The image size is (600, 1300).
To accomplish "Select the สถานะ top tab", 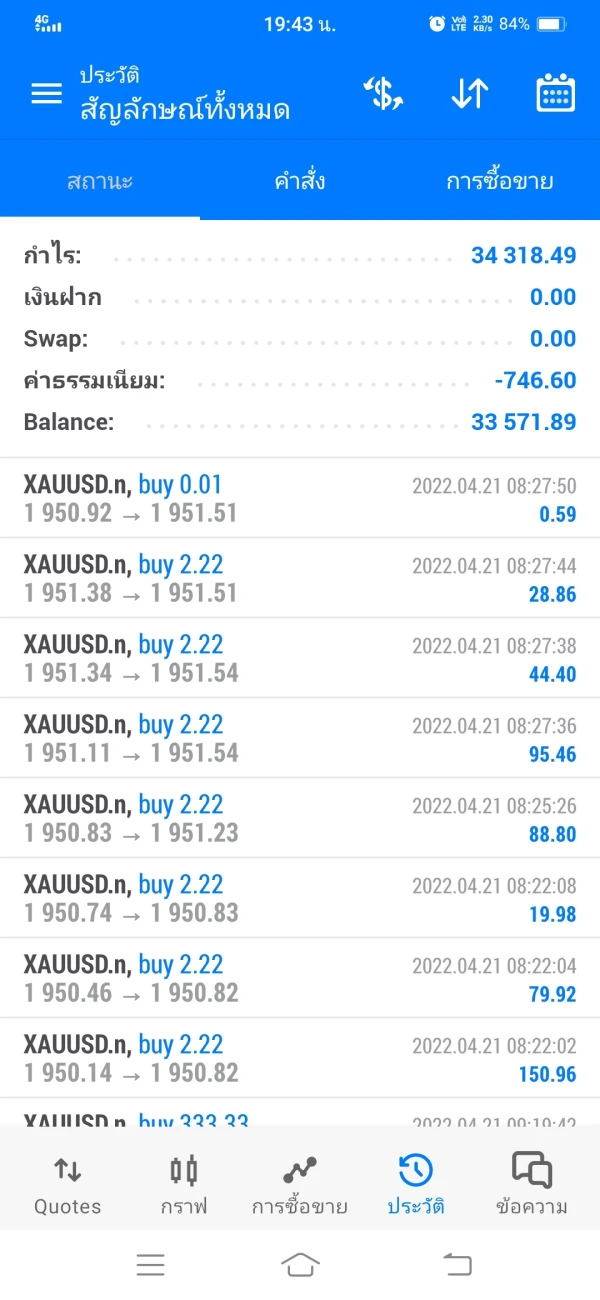I will (100, 182).
